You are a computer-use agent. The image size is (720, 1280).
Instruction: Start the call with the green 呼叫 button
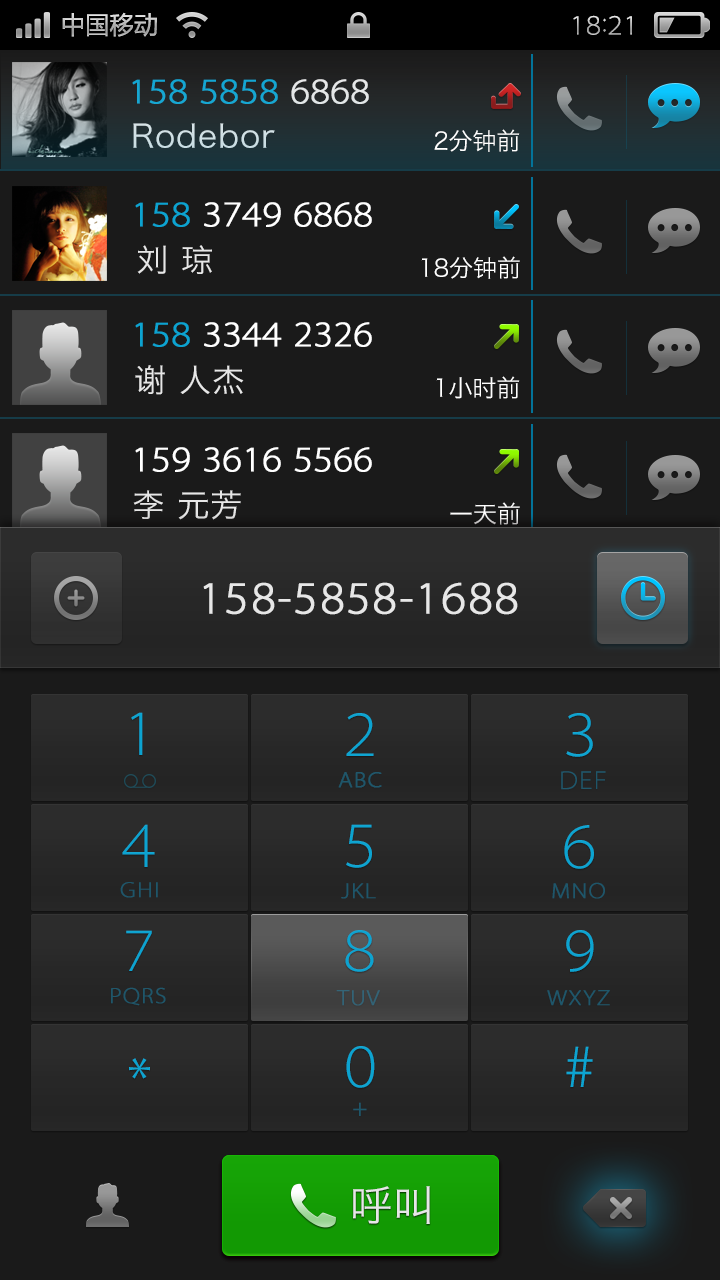(x=360, y=1205)
